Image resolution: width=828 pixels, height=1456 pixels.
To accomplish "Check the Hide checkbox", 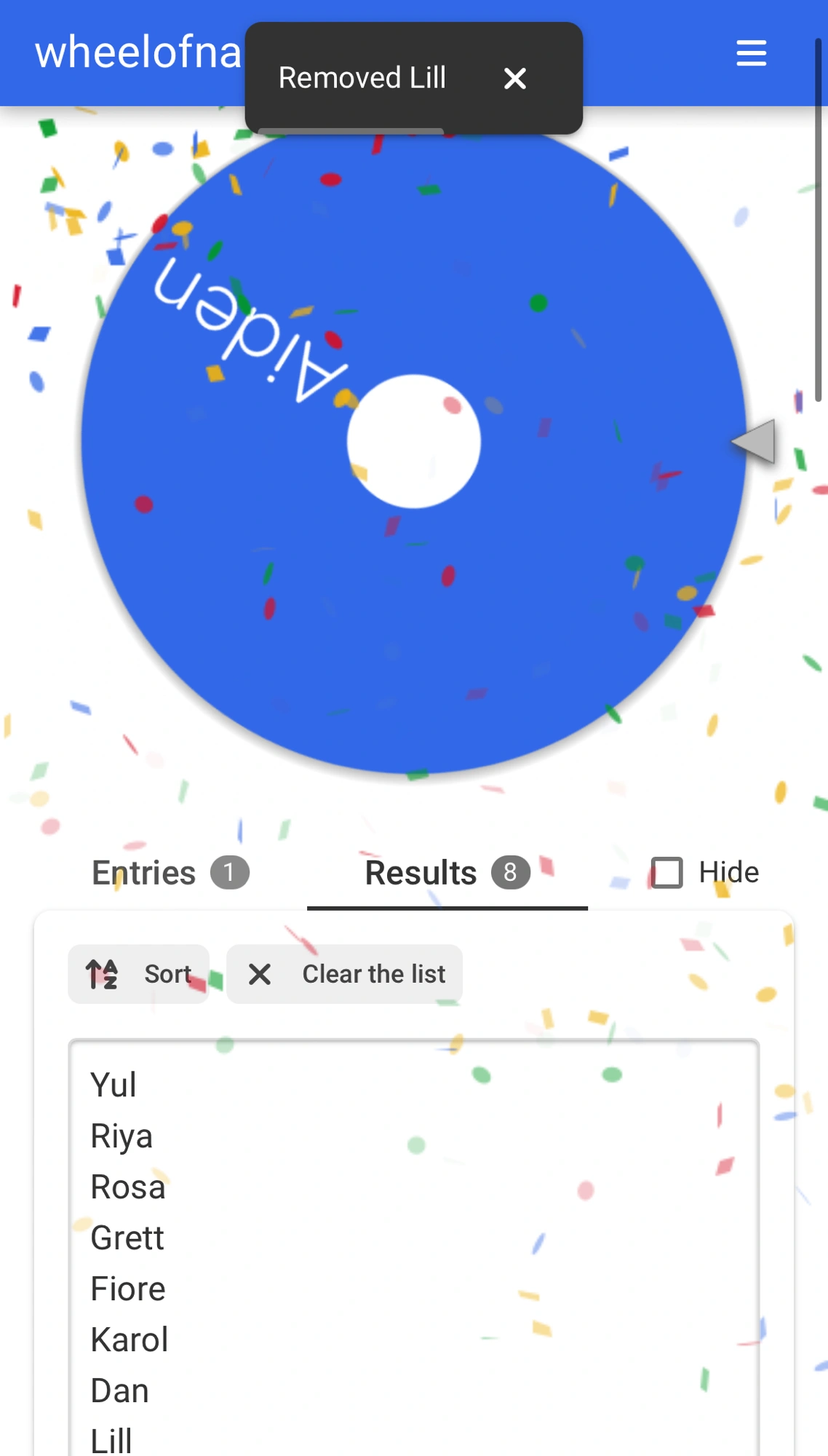I will 666,872.
